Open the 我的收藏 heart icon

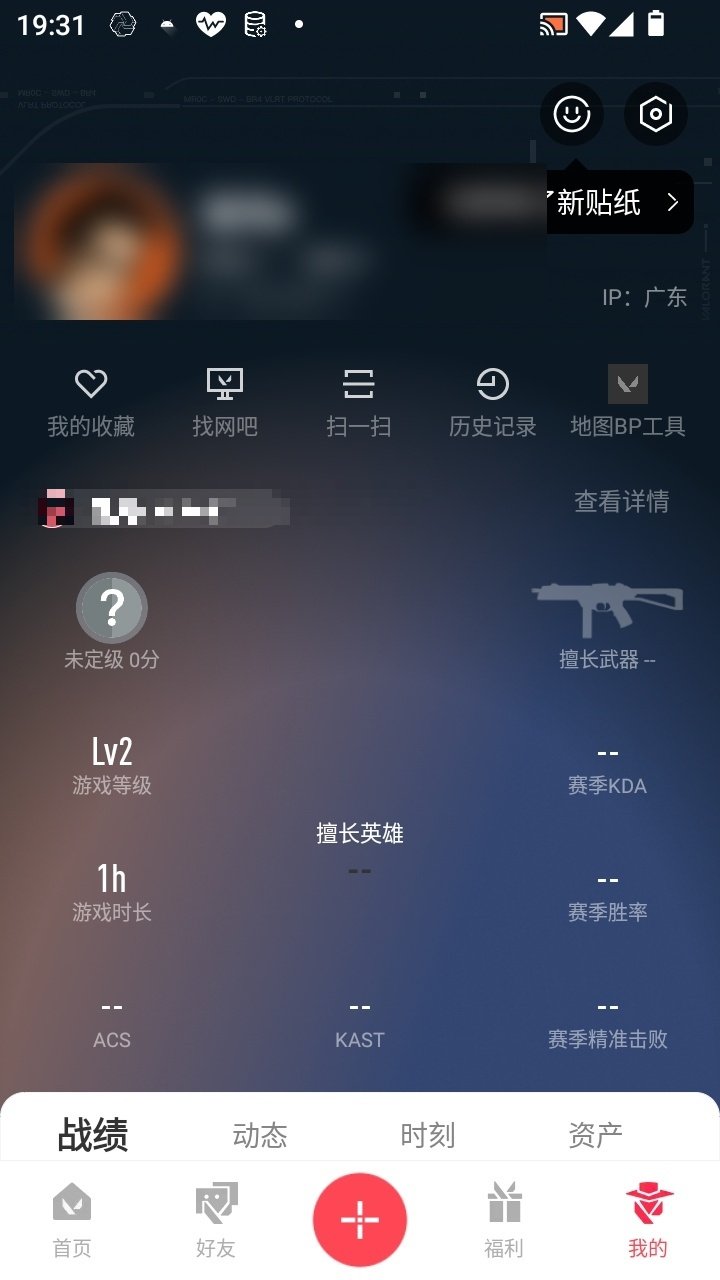pos(91,383)
